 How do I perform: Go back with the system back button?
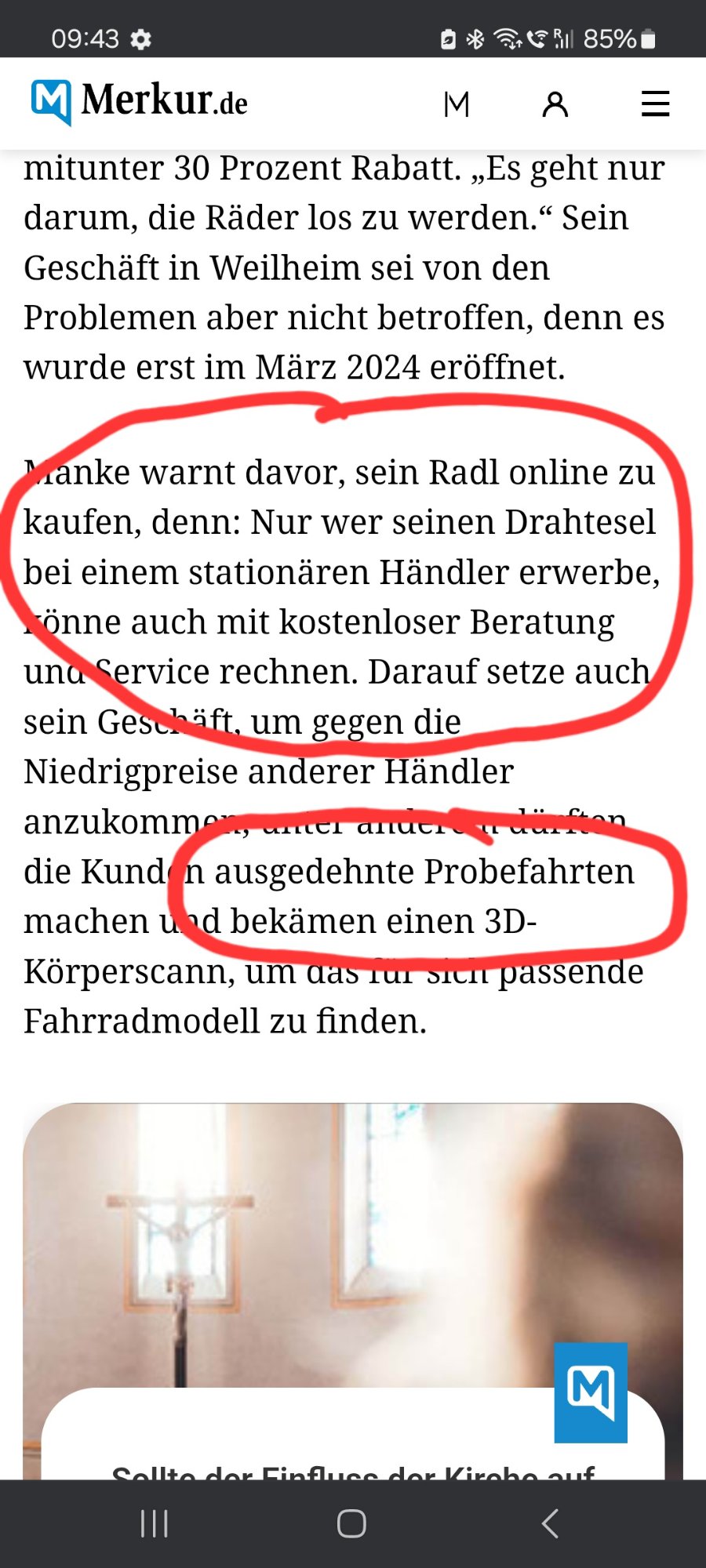pos(550,1523)
